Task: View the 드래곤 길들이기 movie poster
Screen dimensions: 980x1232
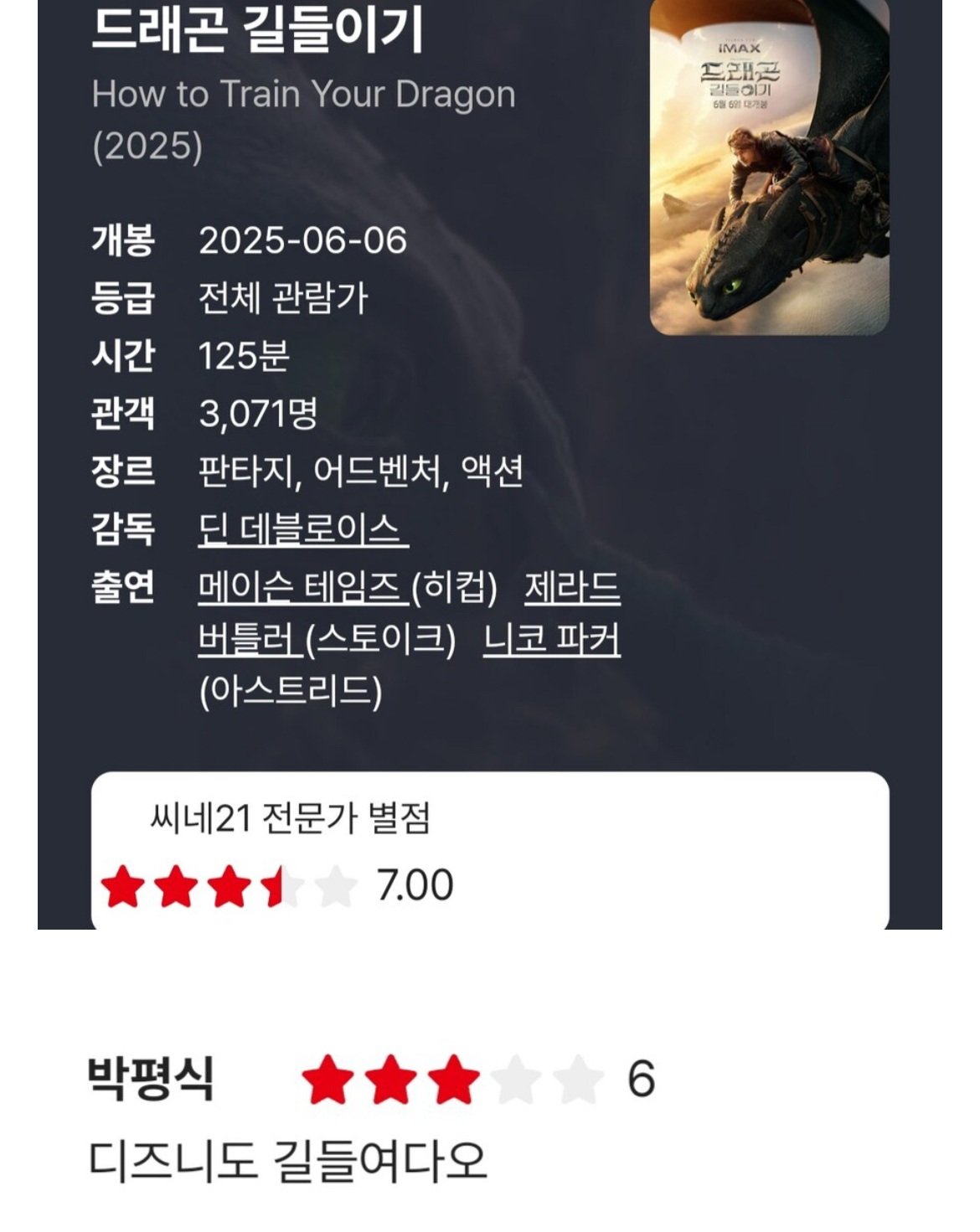Action: pos(769,168)
